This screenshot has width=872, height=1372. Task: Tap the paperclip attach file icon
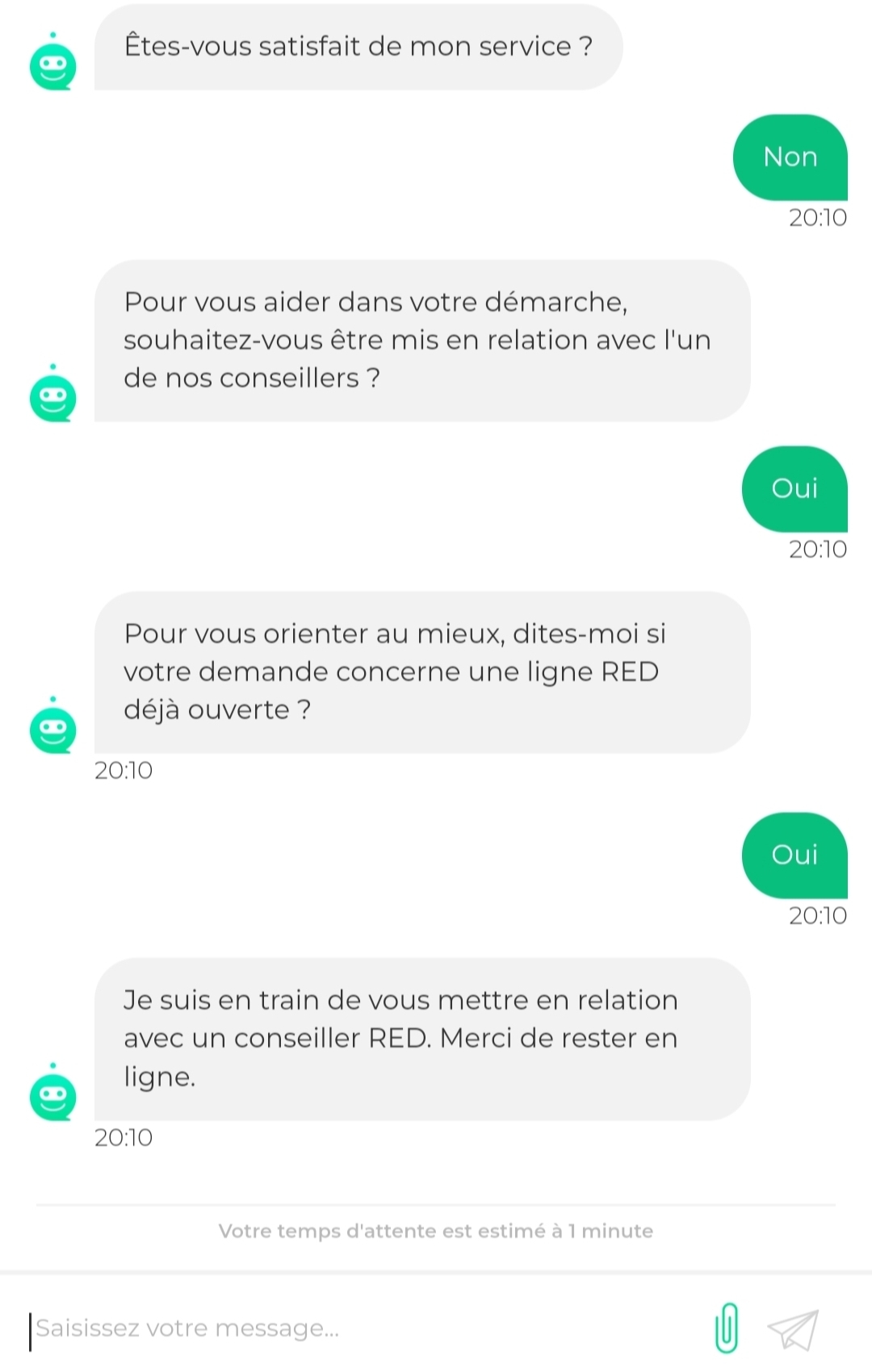click(x=727, y=1328)
